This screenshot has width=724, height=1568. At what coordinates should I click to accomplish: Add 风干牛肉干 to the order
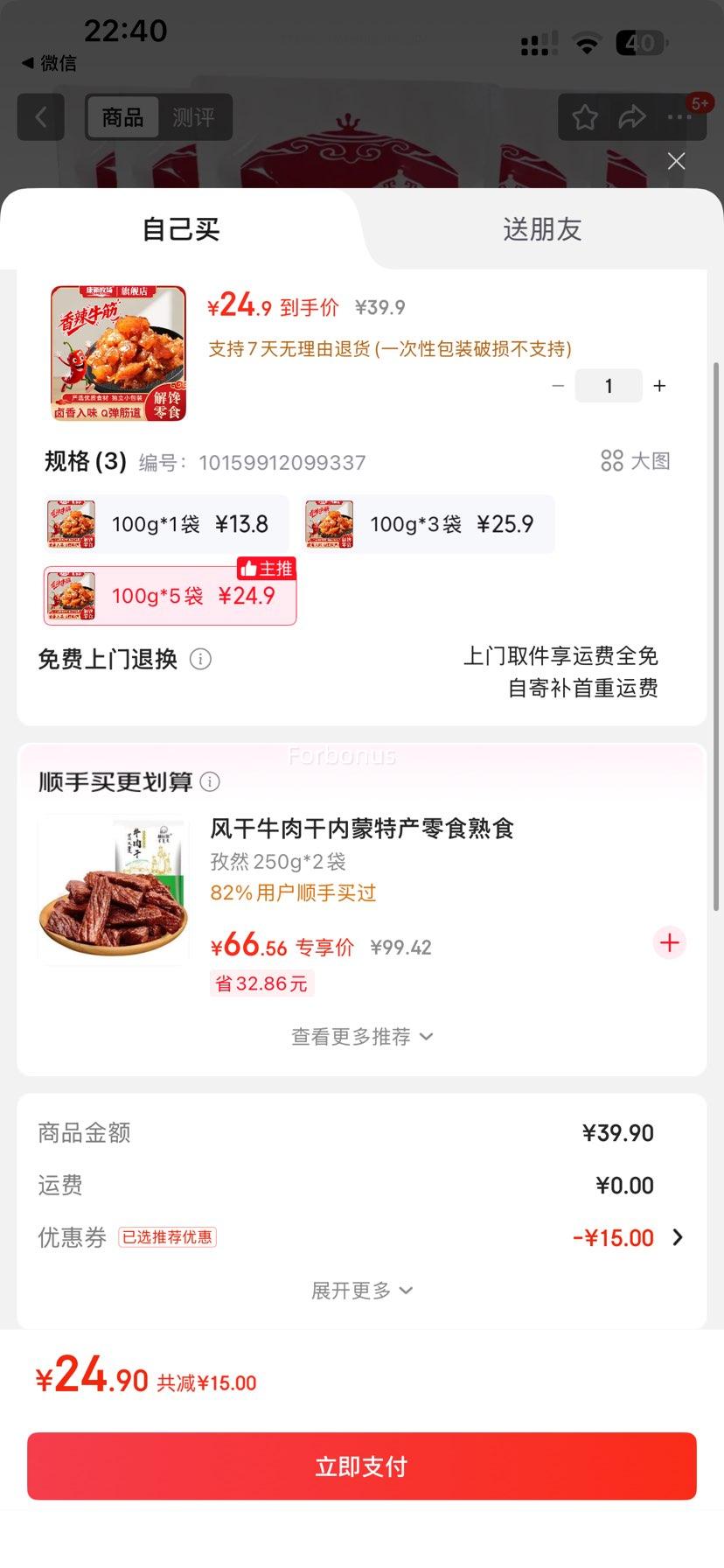pyautogui.click(x=670, y=942)
